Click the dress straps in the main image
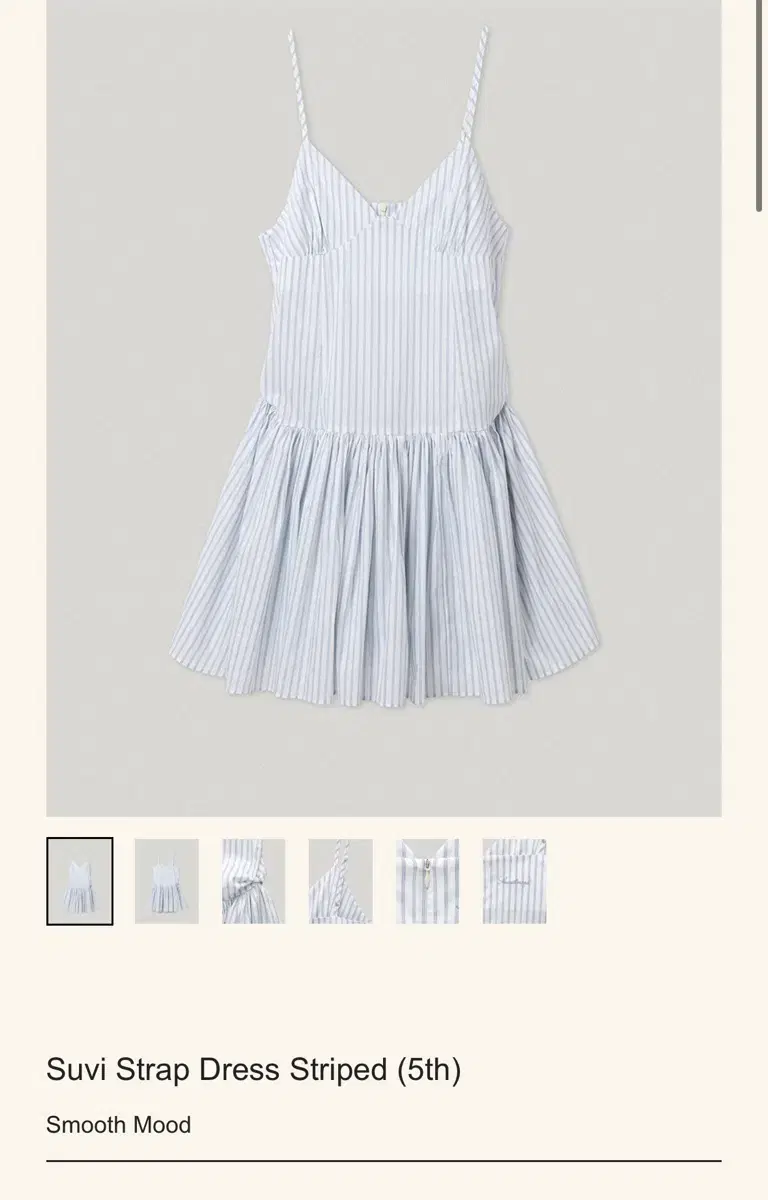The image size is (768, 1200). pyautogui.click(x=300, y=90)
